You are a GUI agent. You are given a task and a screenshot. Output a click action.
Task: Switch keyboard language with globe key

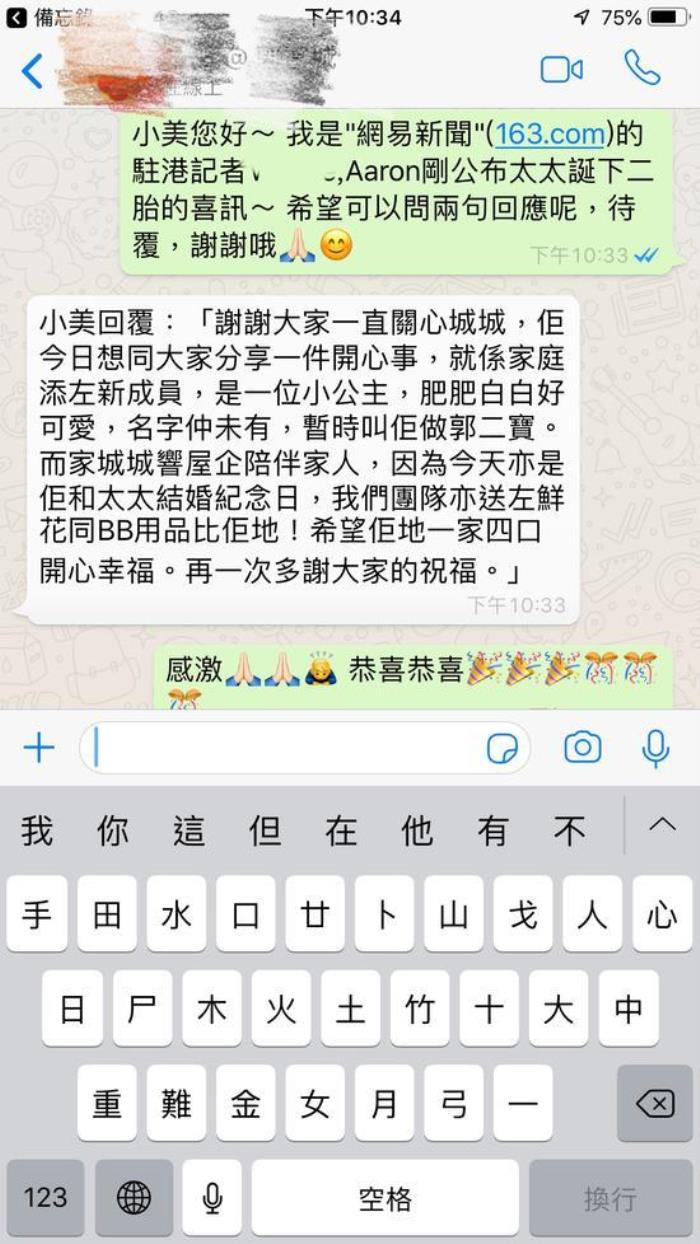[134, 1197]
